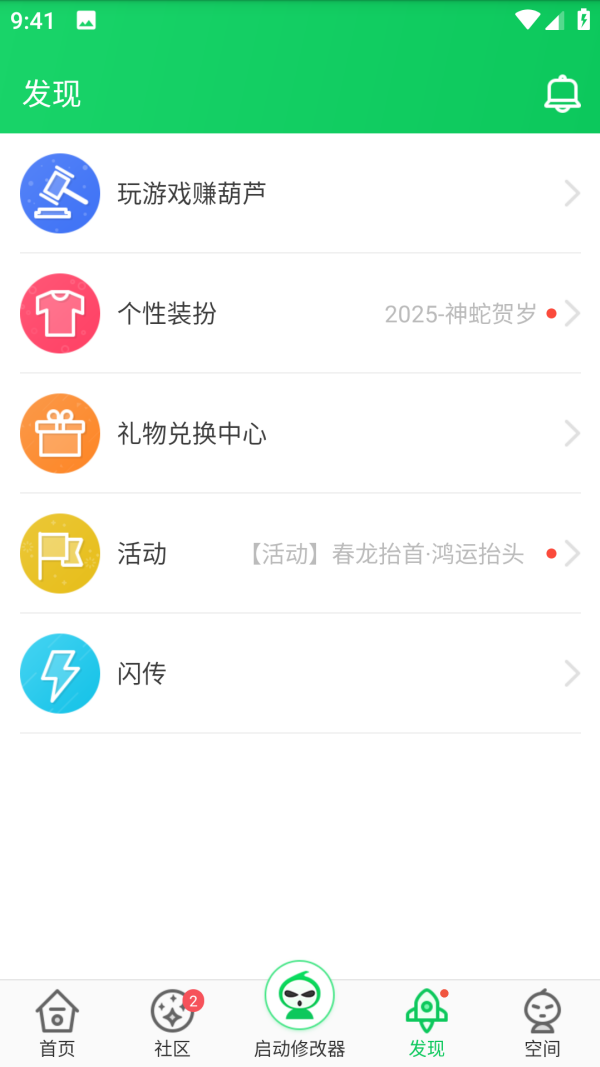Open 玩游戏赚葫芦 row
The image size is (600, 1067).
[x=300, y=193]
